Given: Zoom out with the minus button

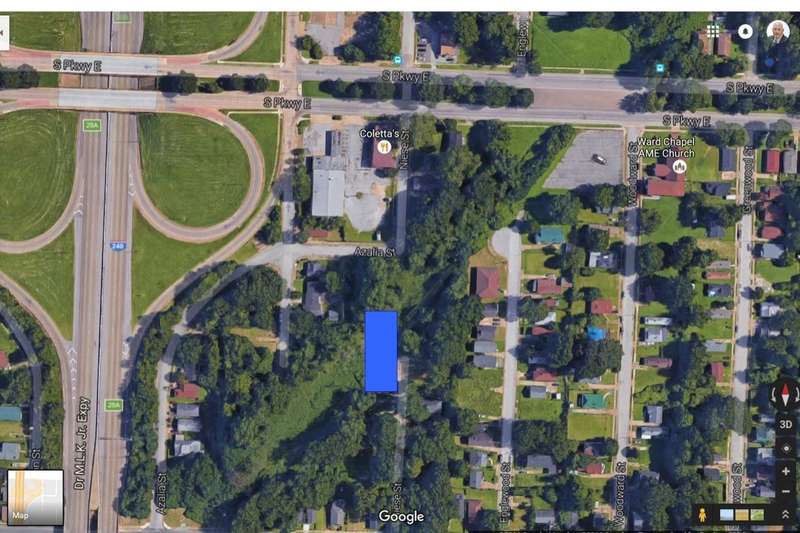Looking at the screenshot, I should (785, 490).
